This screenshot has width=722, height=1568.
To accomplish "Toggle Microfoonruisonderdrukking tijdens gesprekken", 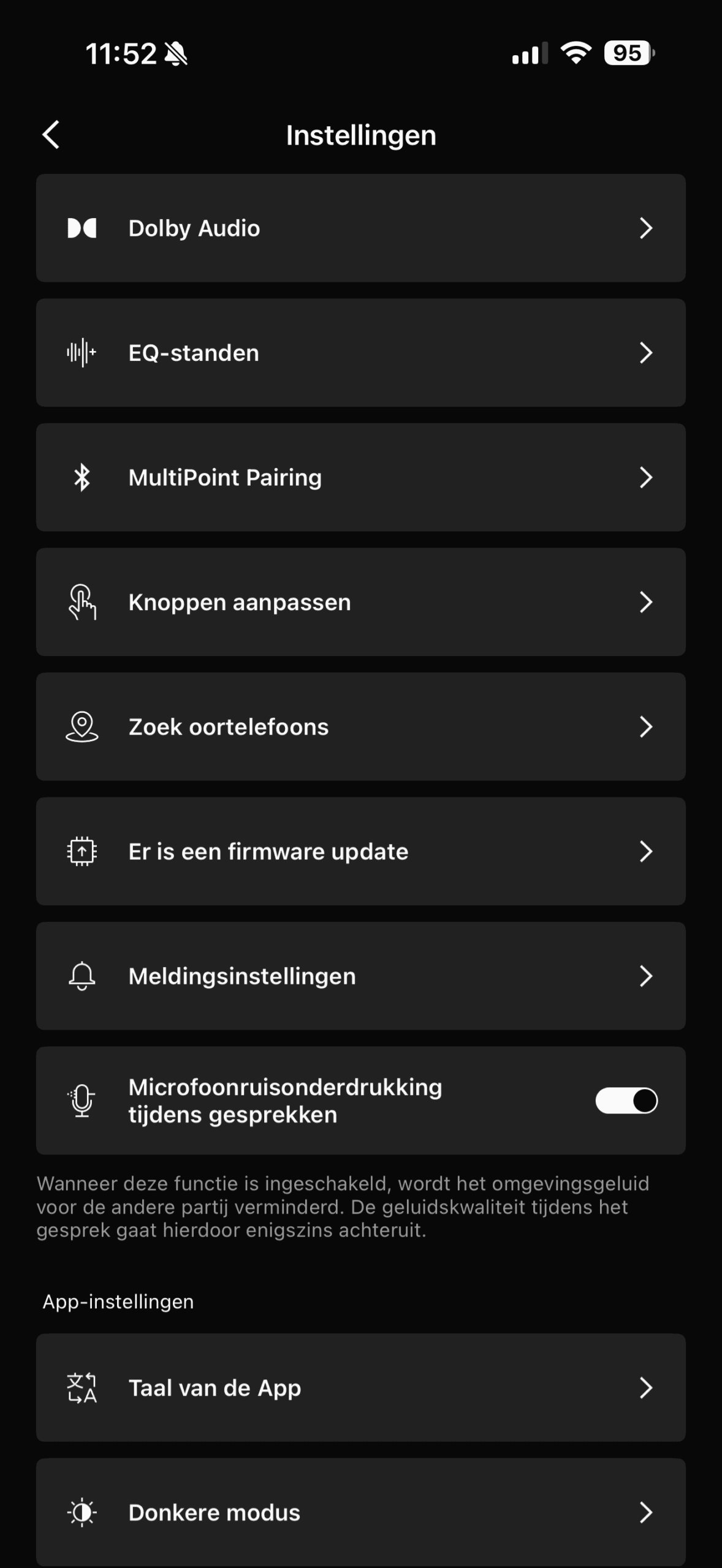I will (626, 1101).
